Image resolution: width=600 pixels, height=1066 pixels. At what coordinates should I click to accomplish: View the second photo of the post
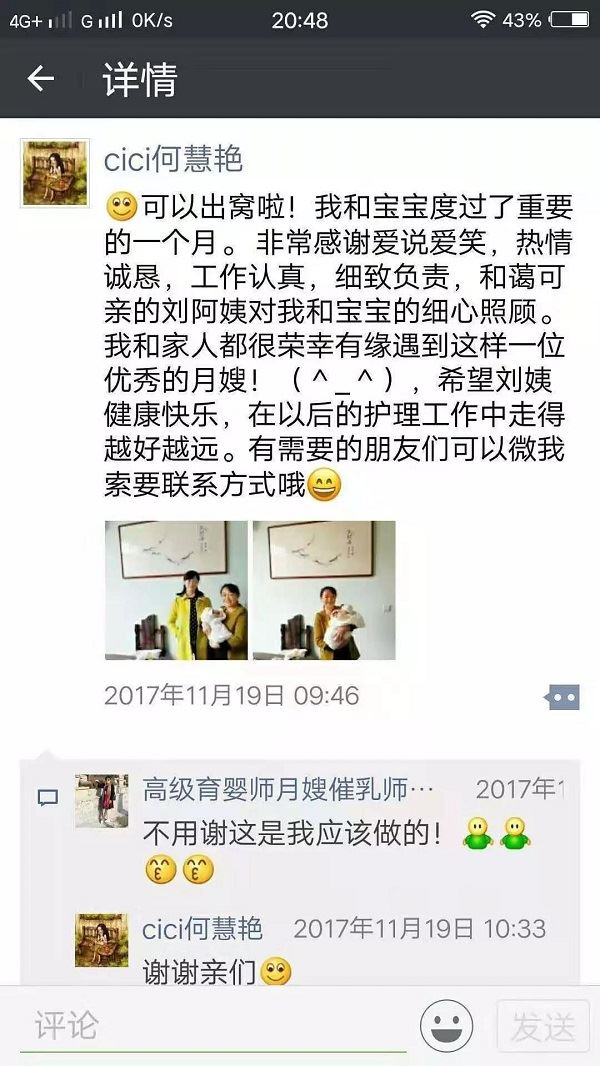pos(324,590)
